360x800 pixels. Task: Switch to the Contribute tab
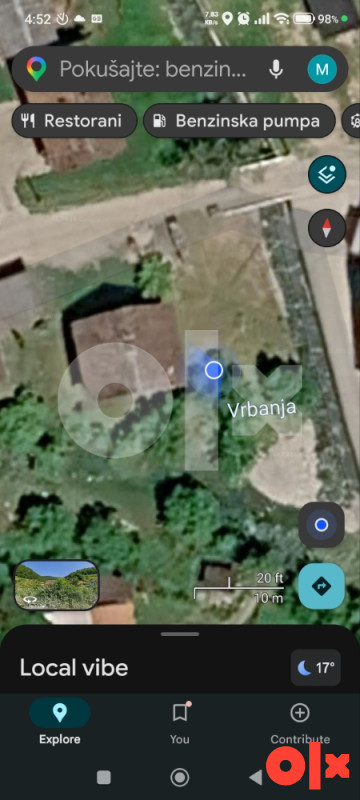click(x=300, y=723)
